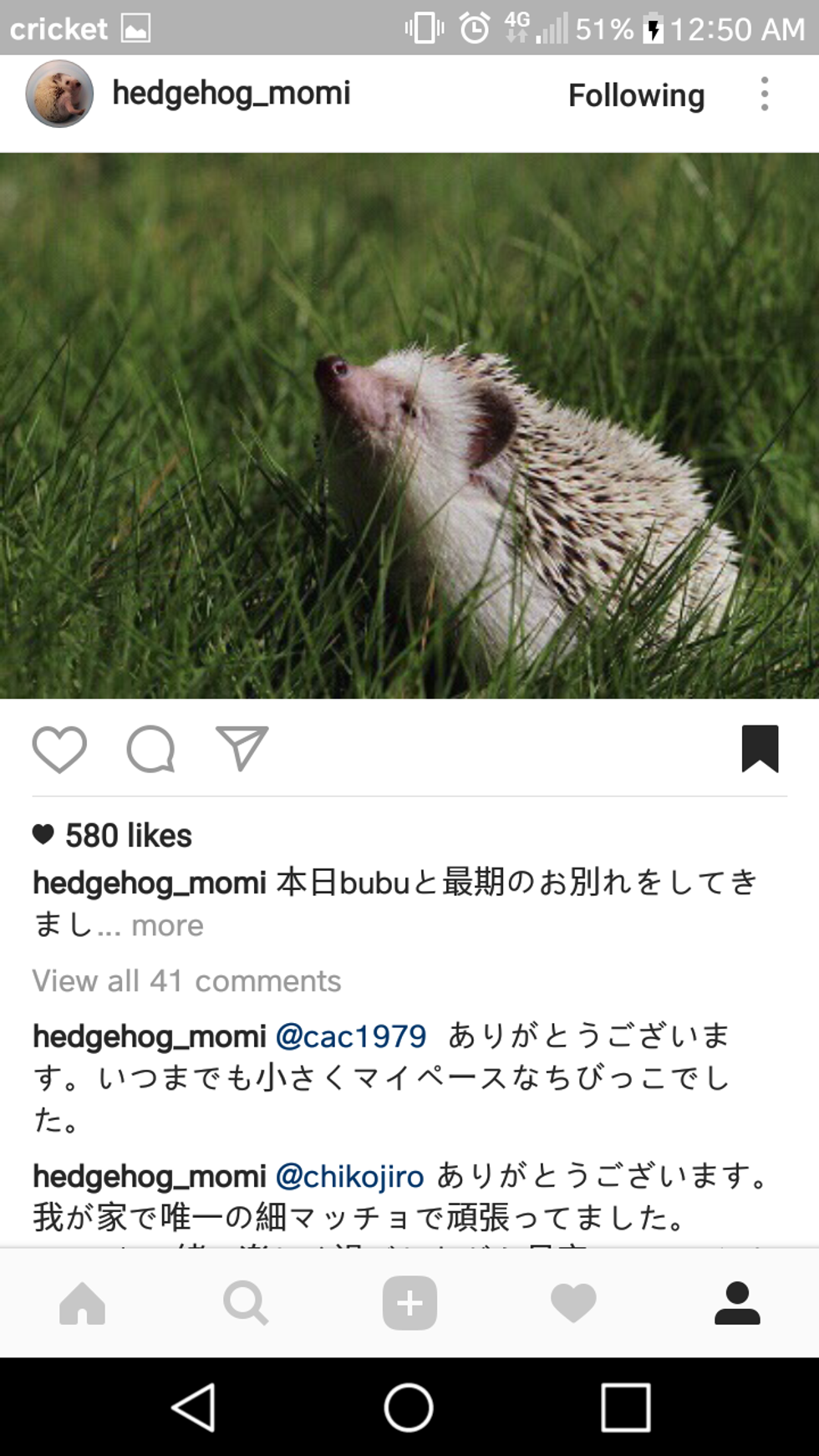Open system recent apps
Screen dimensions: 819x1456
tap(625, 1408)
